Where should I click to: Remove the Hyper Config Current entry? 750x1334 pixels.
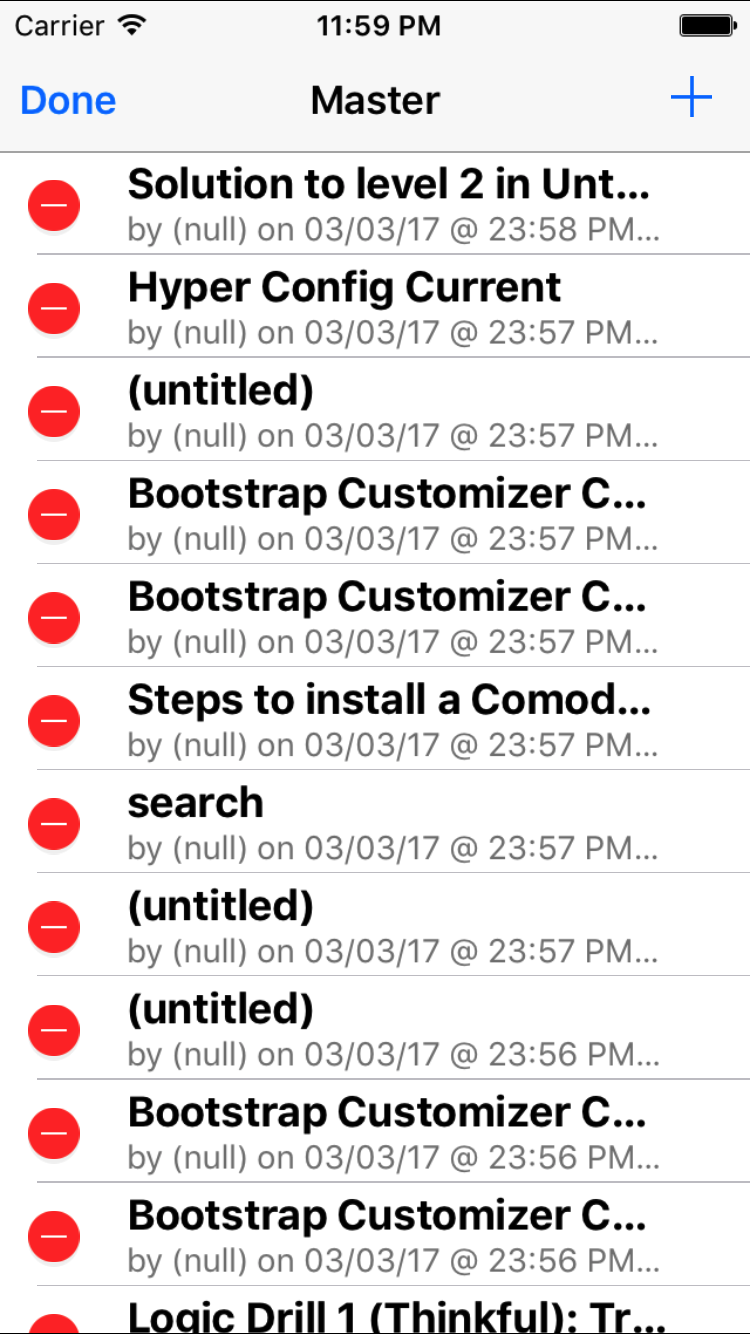point(54,308)
